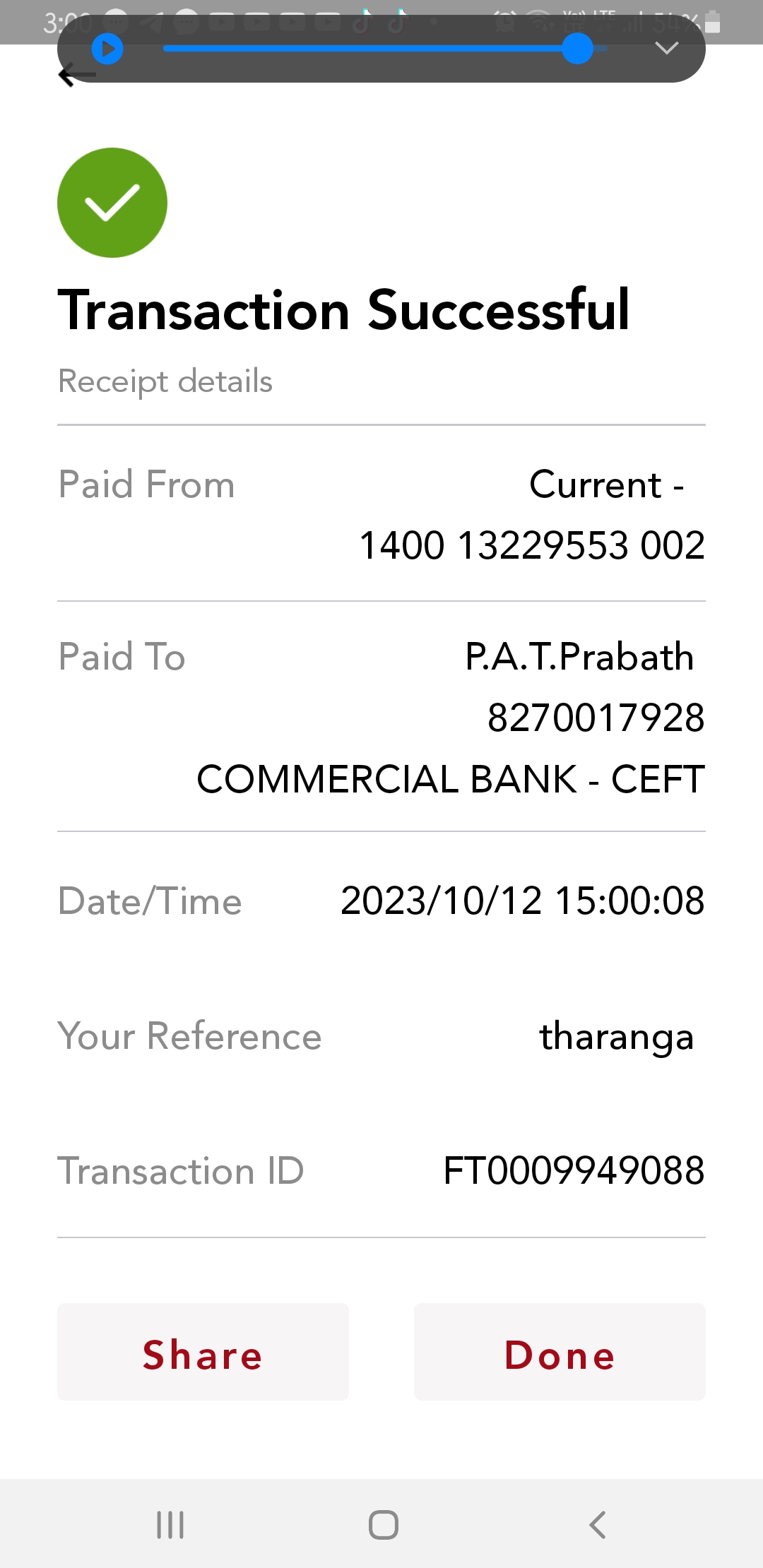The width and height of the screenshot is (763, 1568).
Task: Open recent apps from the navigation bar
Action: pos(170,1524)
